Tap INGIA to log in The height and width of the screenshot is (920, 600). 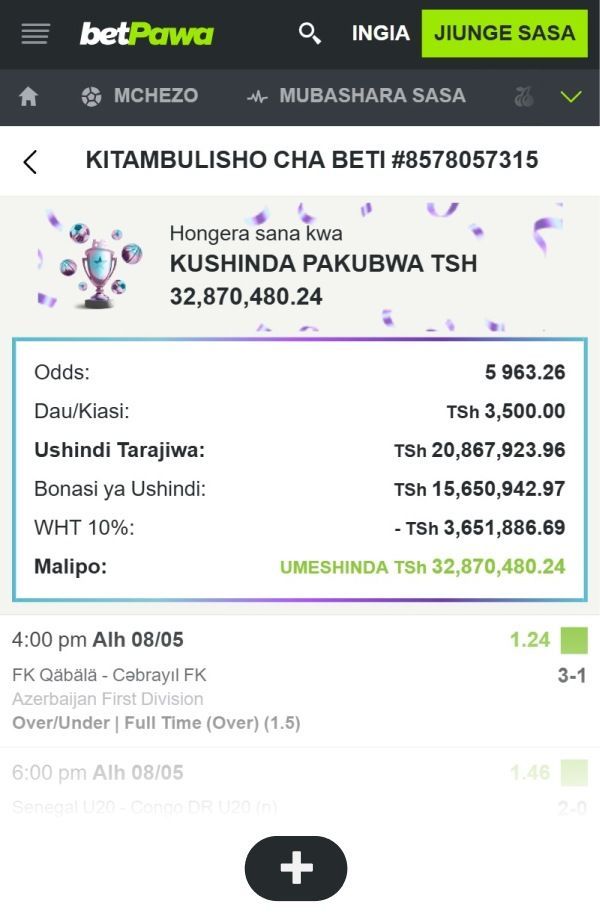(x=380, y=34)
